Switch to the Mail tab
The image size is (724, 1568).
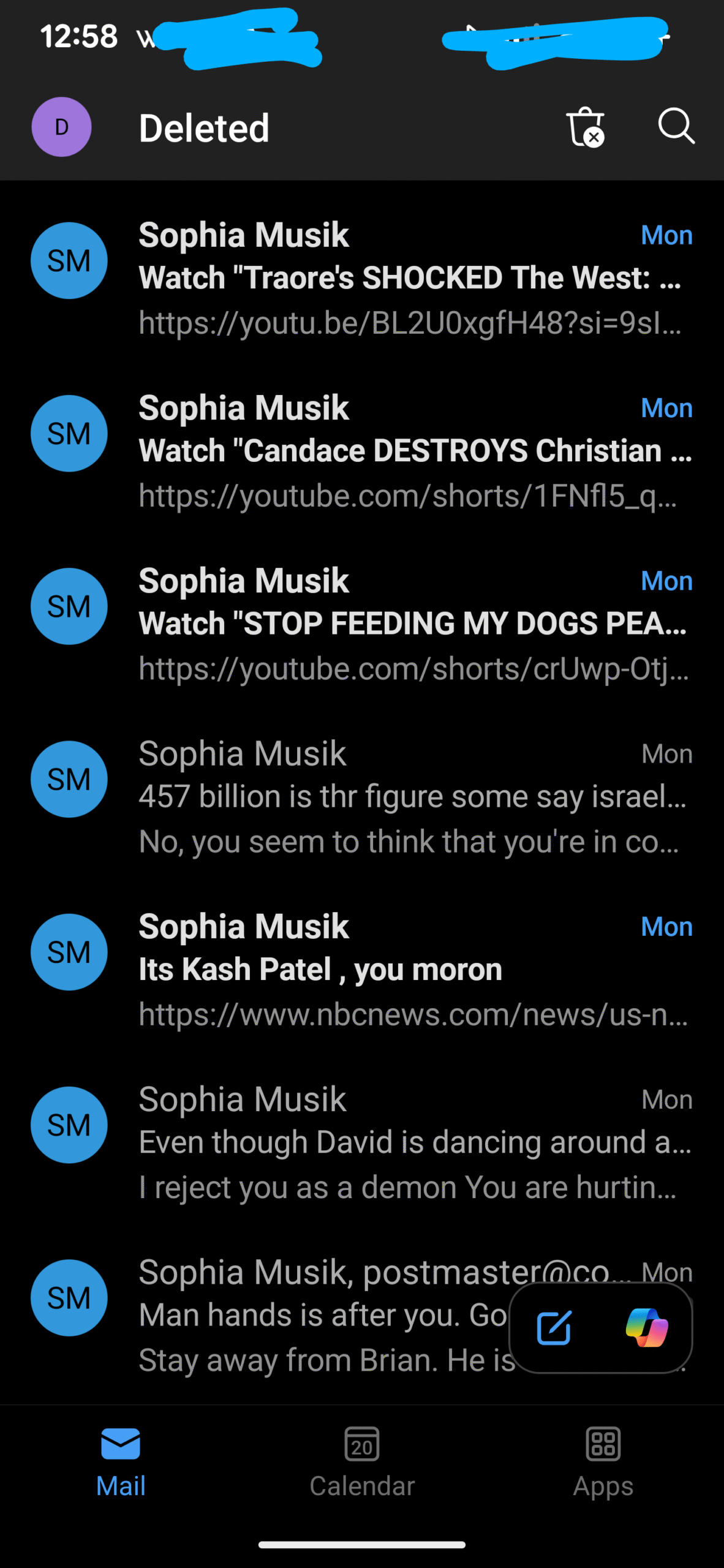point(121,1461)
